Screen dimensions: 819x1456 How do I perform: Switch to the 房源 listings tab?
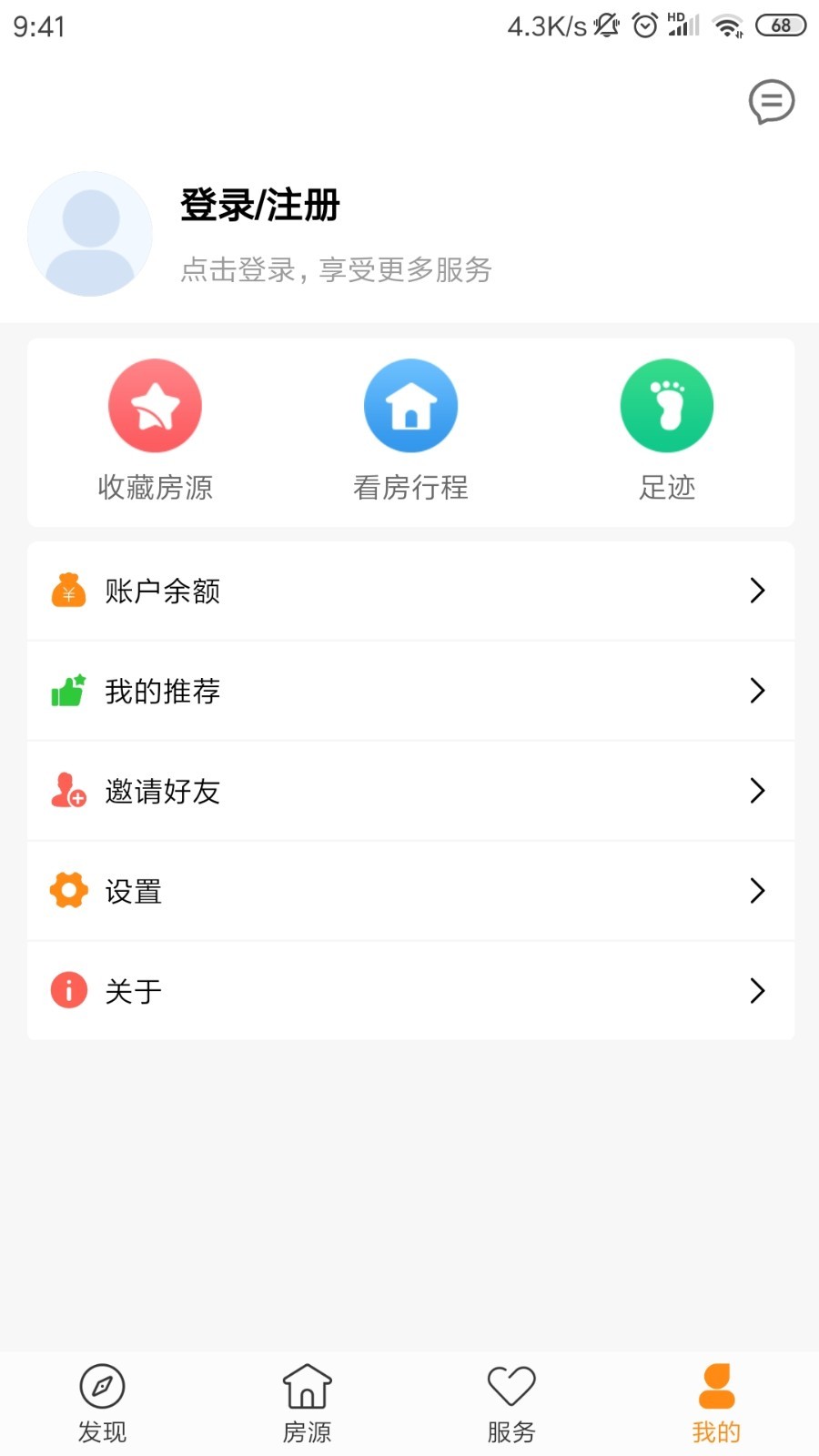[306, 1401]
